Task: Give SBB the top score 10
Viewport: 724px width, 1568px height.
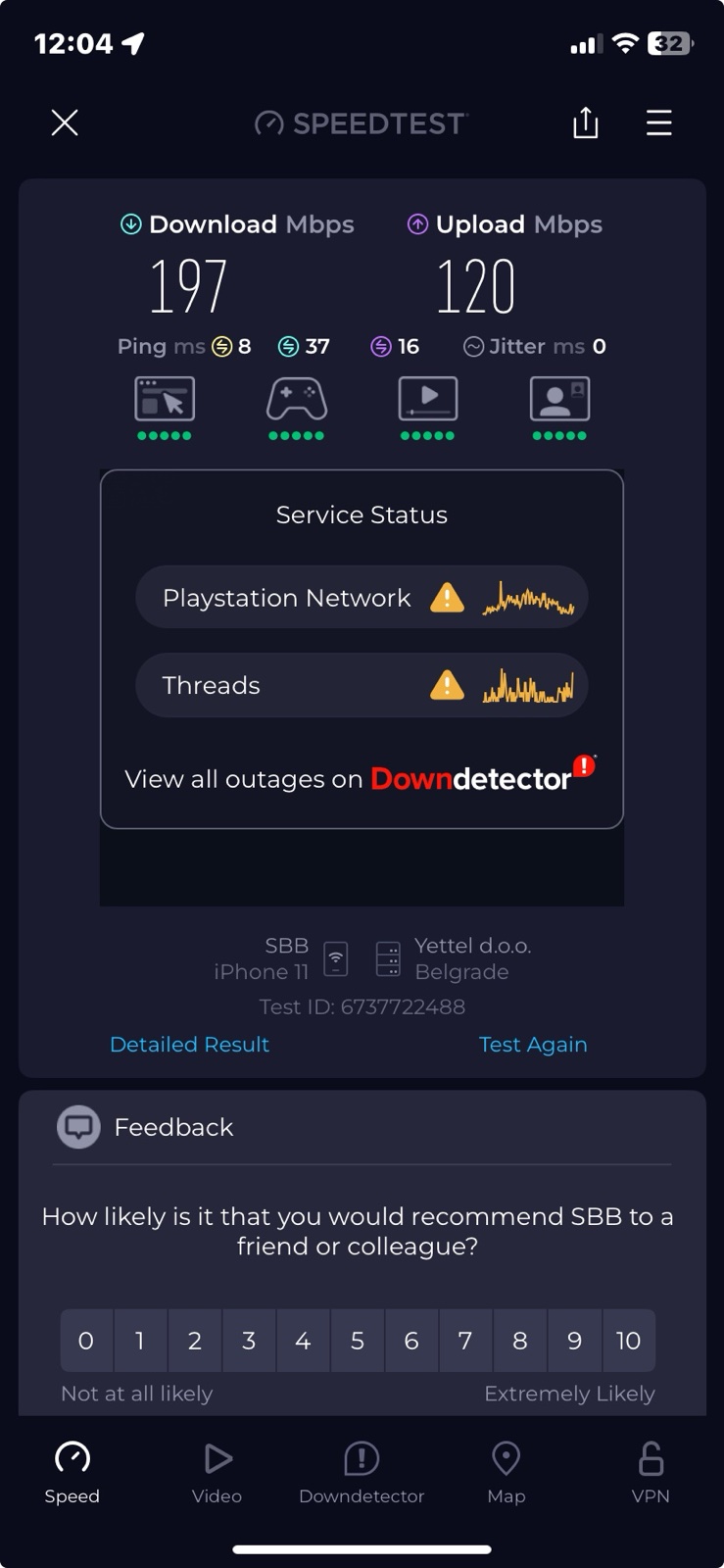Action: 628,1340
